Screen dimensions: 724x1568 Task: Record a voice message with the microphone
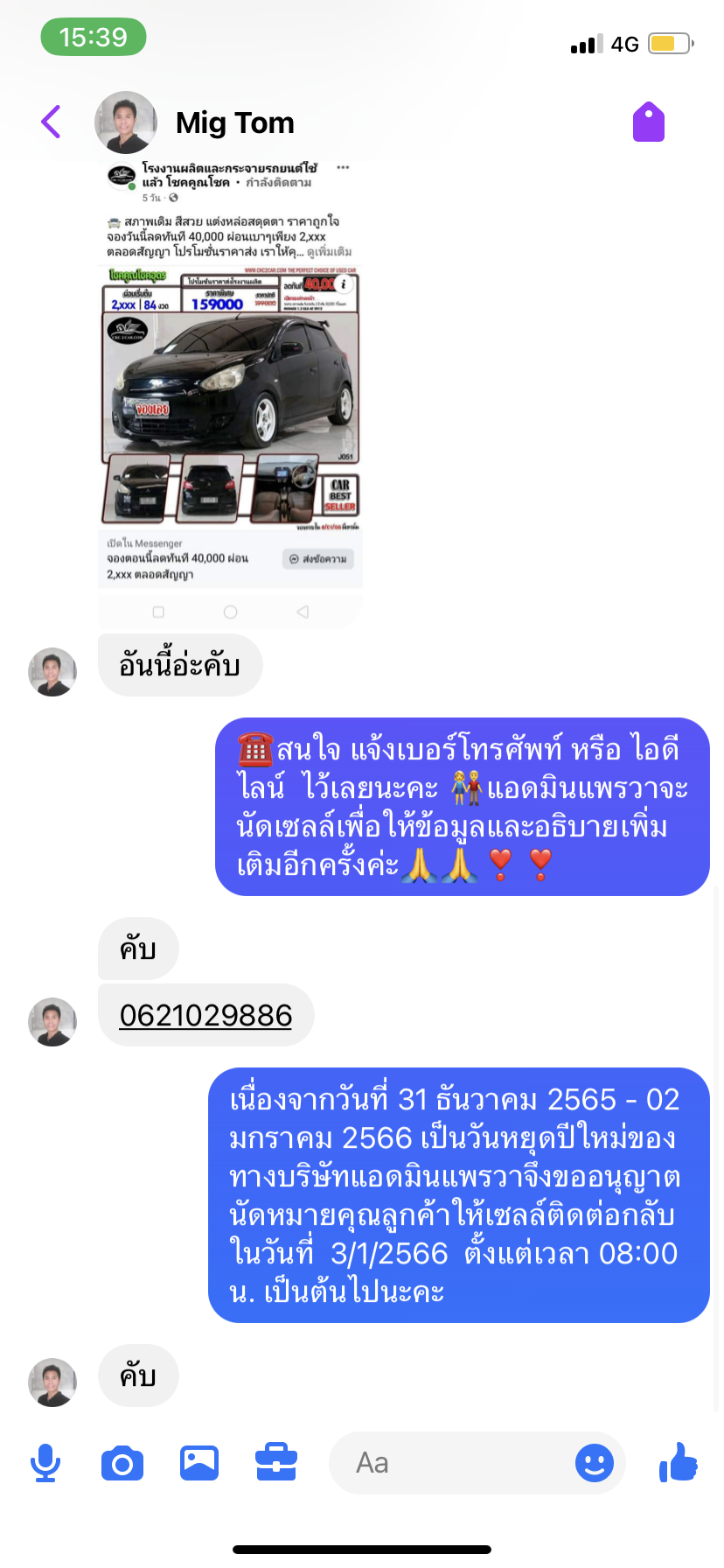(45, 1463)
